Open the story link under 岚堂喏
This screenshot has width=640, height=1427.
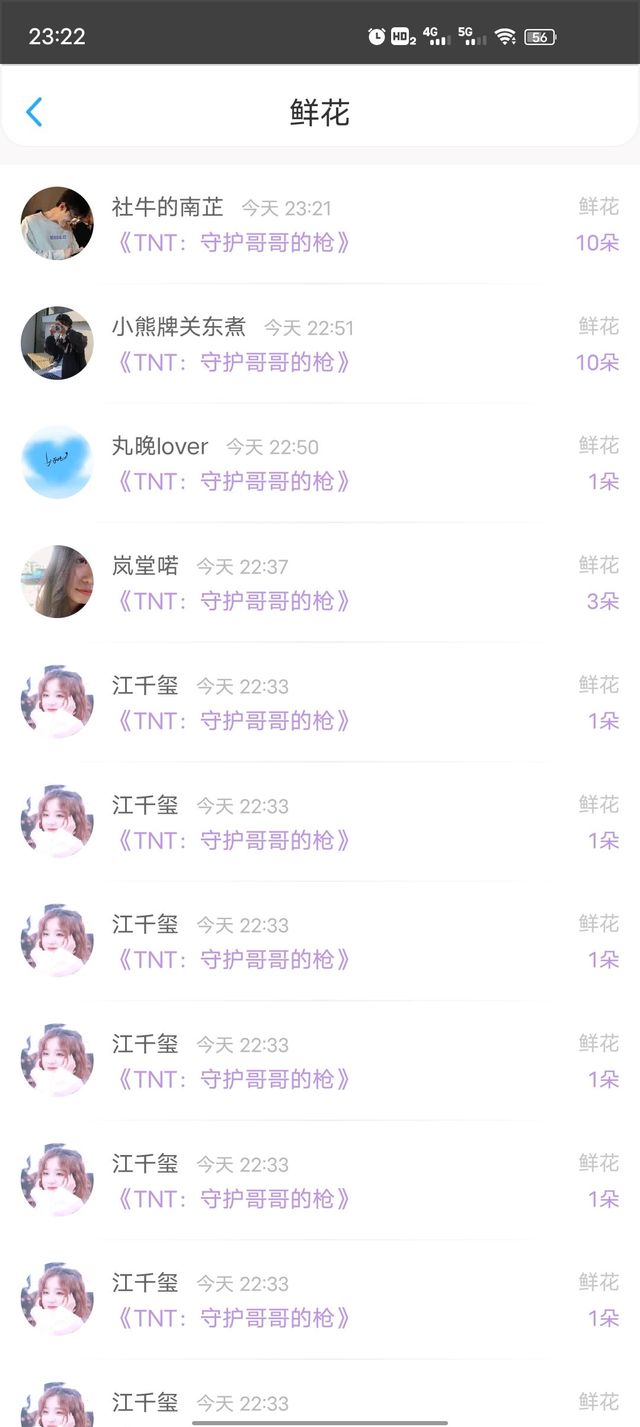coord(232,601)
